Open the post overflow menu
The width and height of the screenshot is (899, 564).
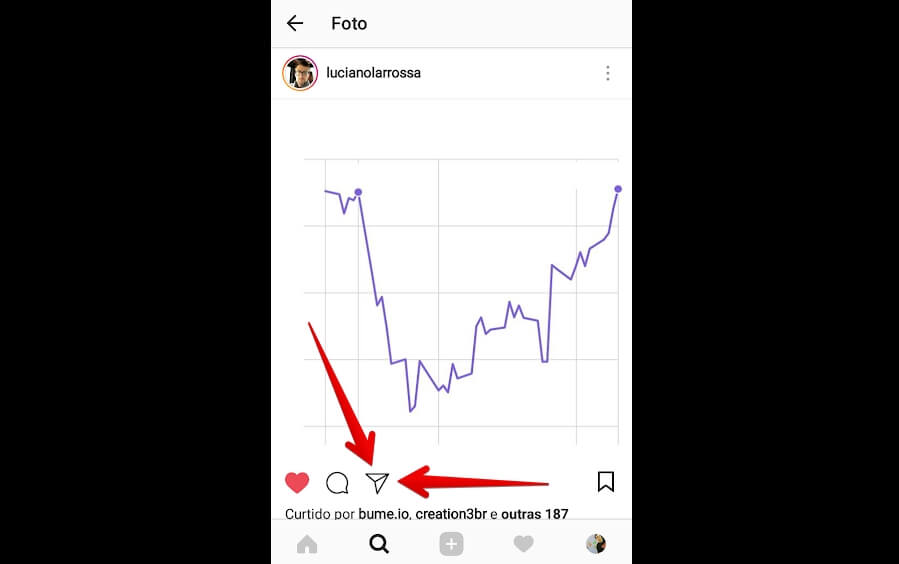[x=607, y=73]
